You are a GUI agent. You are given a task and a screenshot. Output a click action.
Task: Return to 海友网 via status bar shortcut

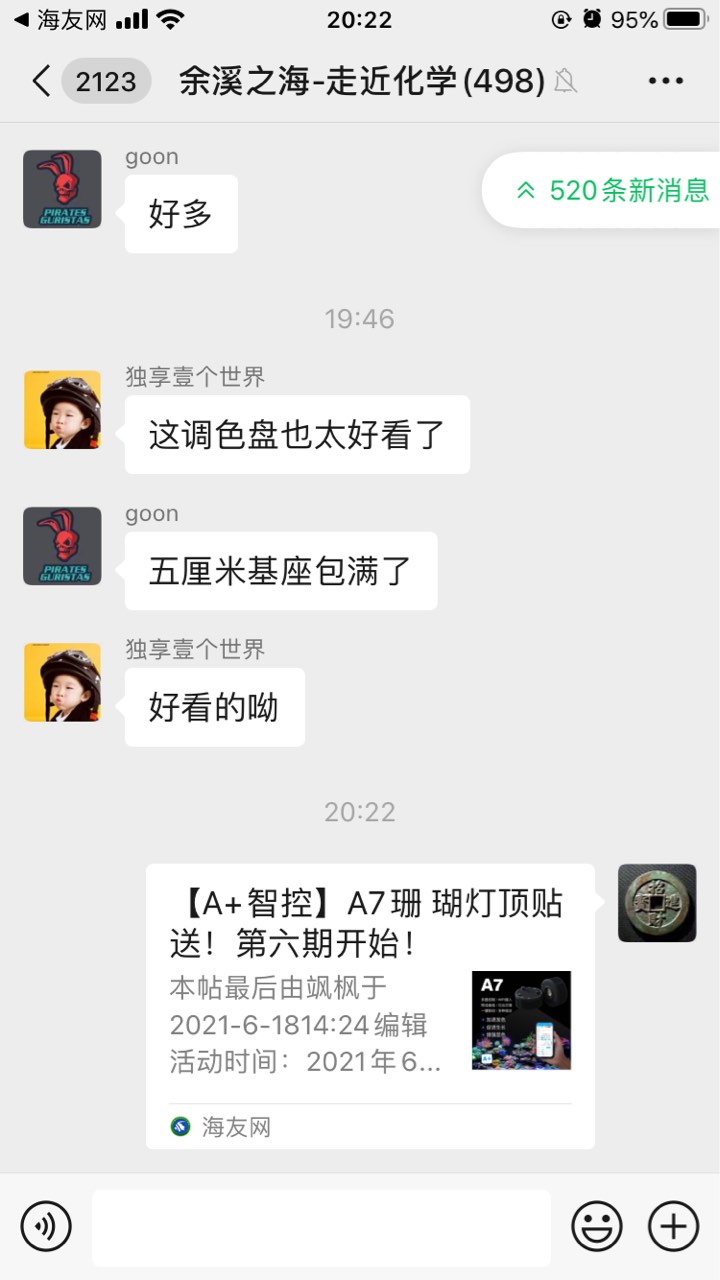[60, 19]
